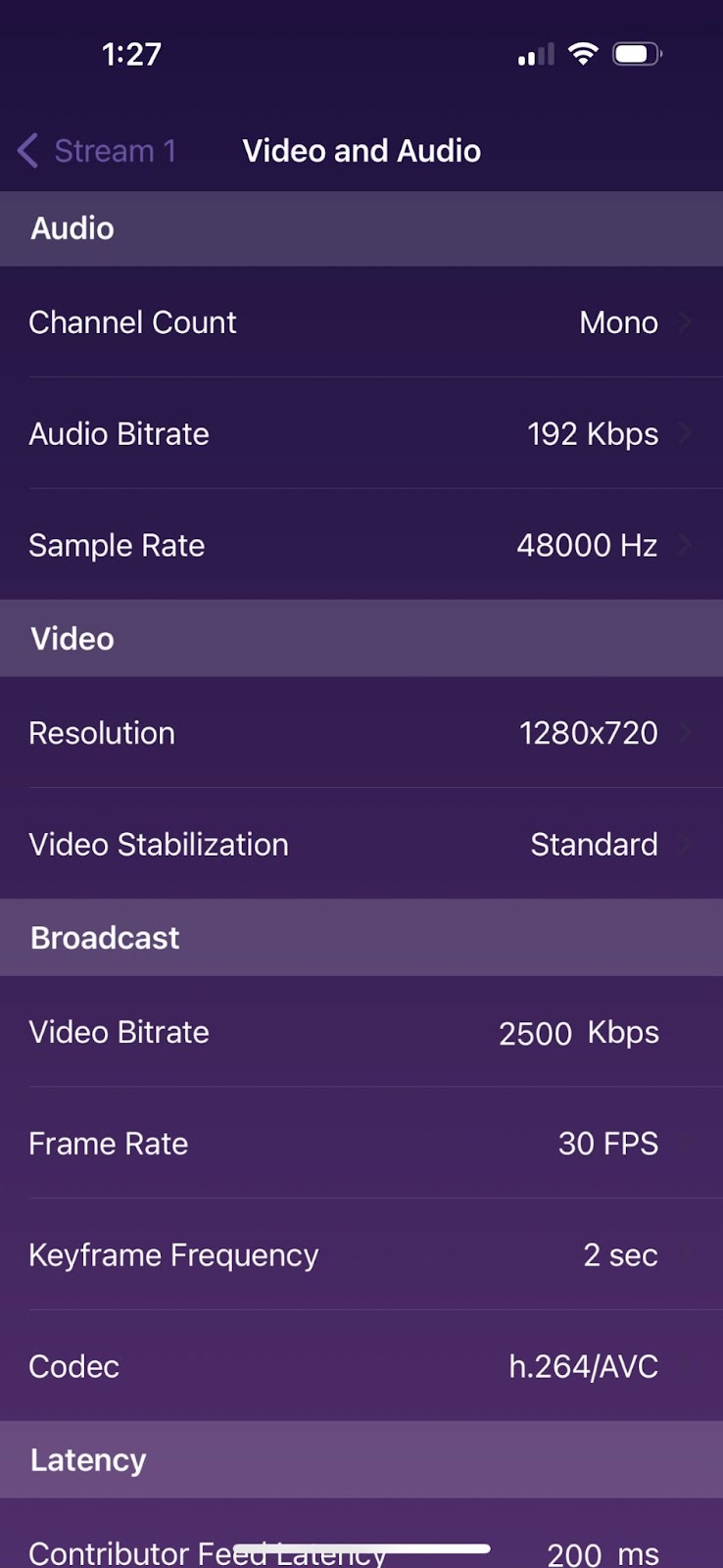Viewport: 723px width, 1568px height.
Task: Change the Audio Bitrate option
Action: click(361, 434)
